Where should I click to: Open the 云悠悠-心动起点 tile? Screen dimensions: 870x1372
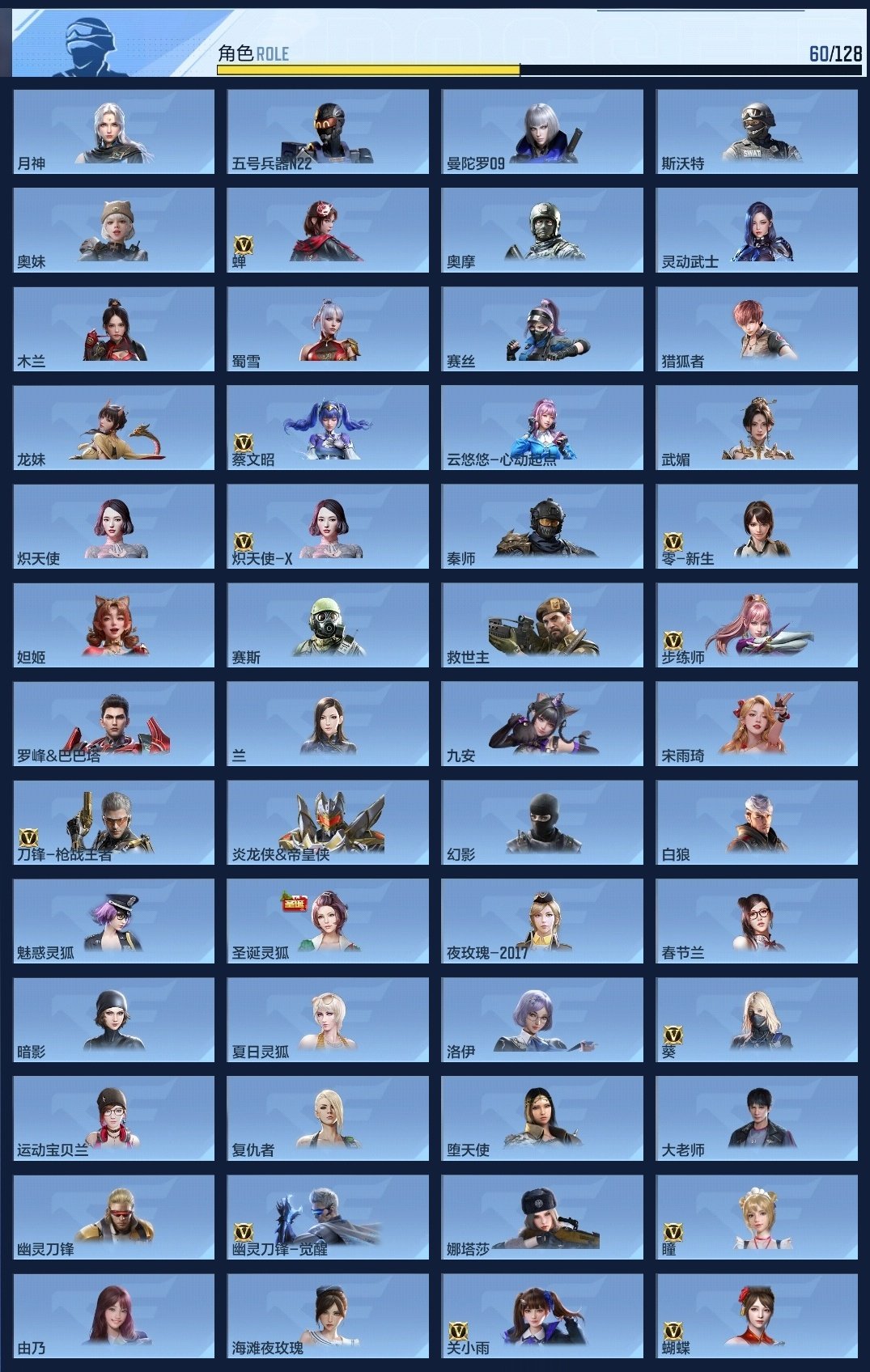(x=542, y=427)
